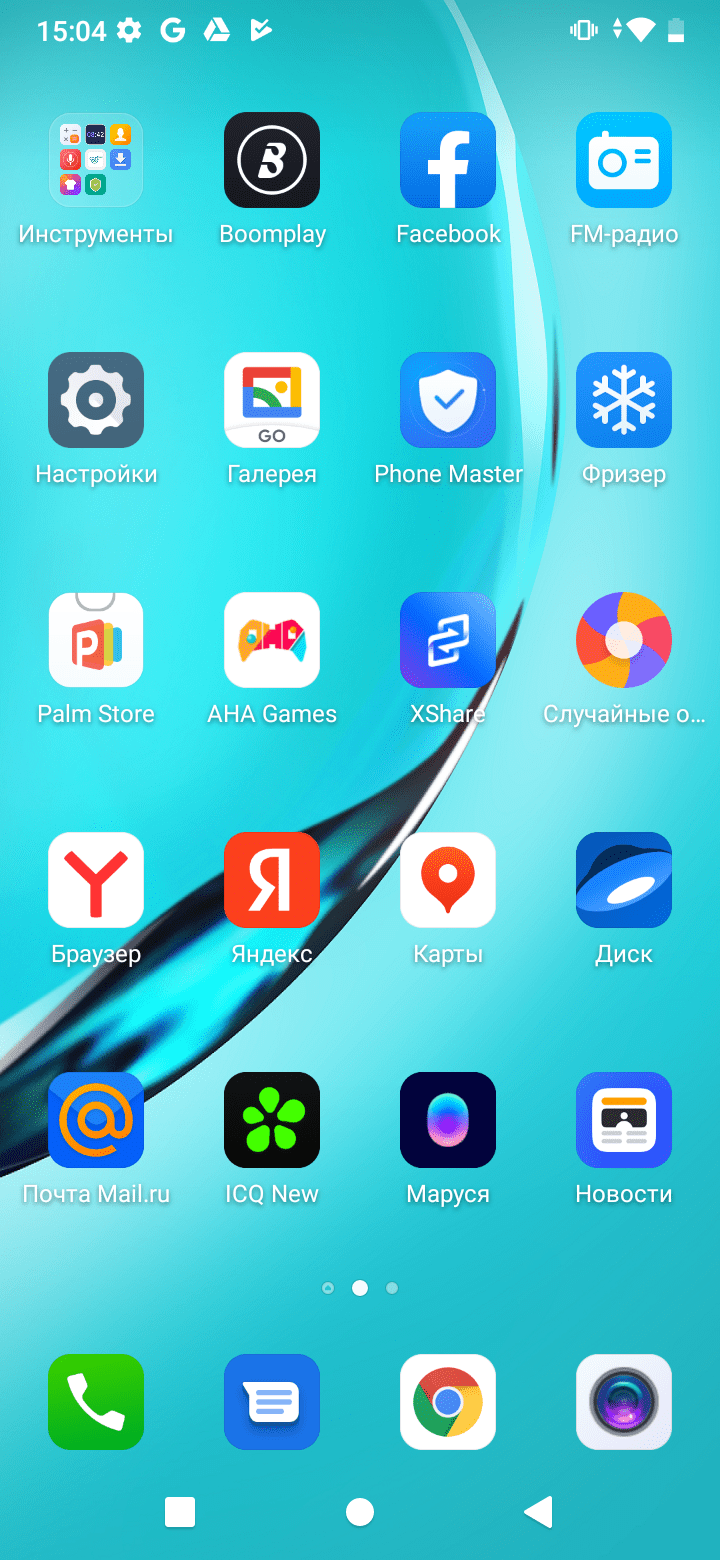The width and height of the screenshot is (720, 1560).
Task: Open Palm Store
Action: [96, 640]
